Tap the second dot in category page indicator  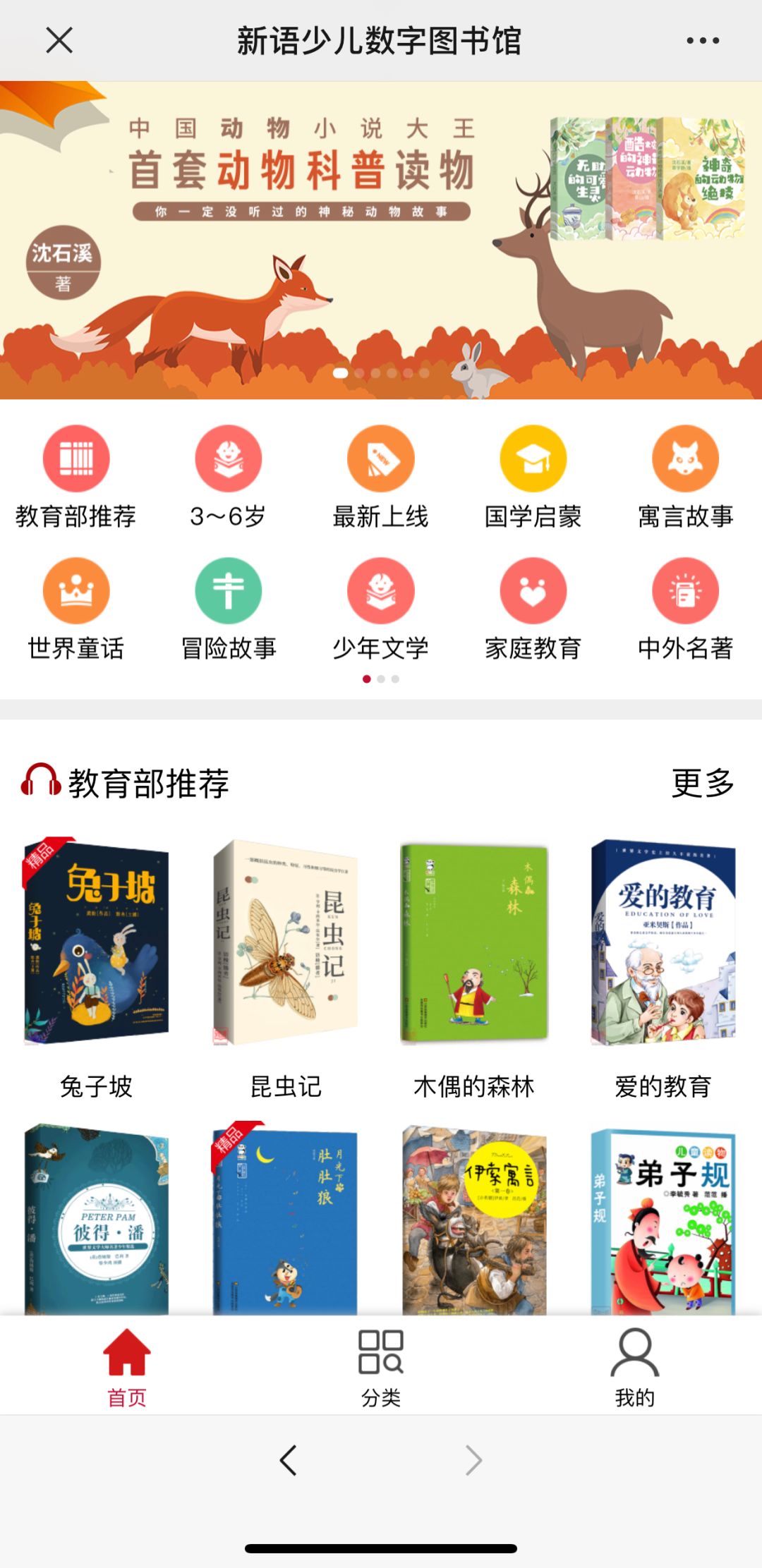(381, 679)
